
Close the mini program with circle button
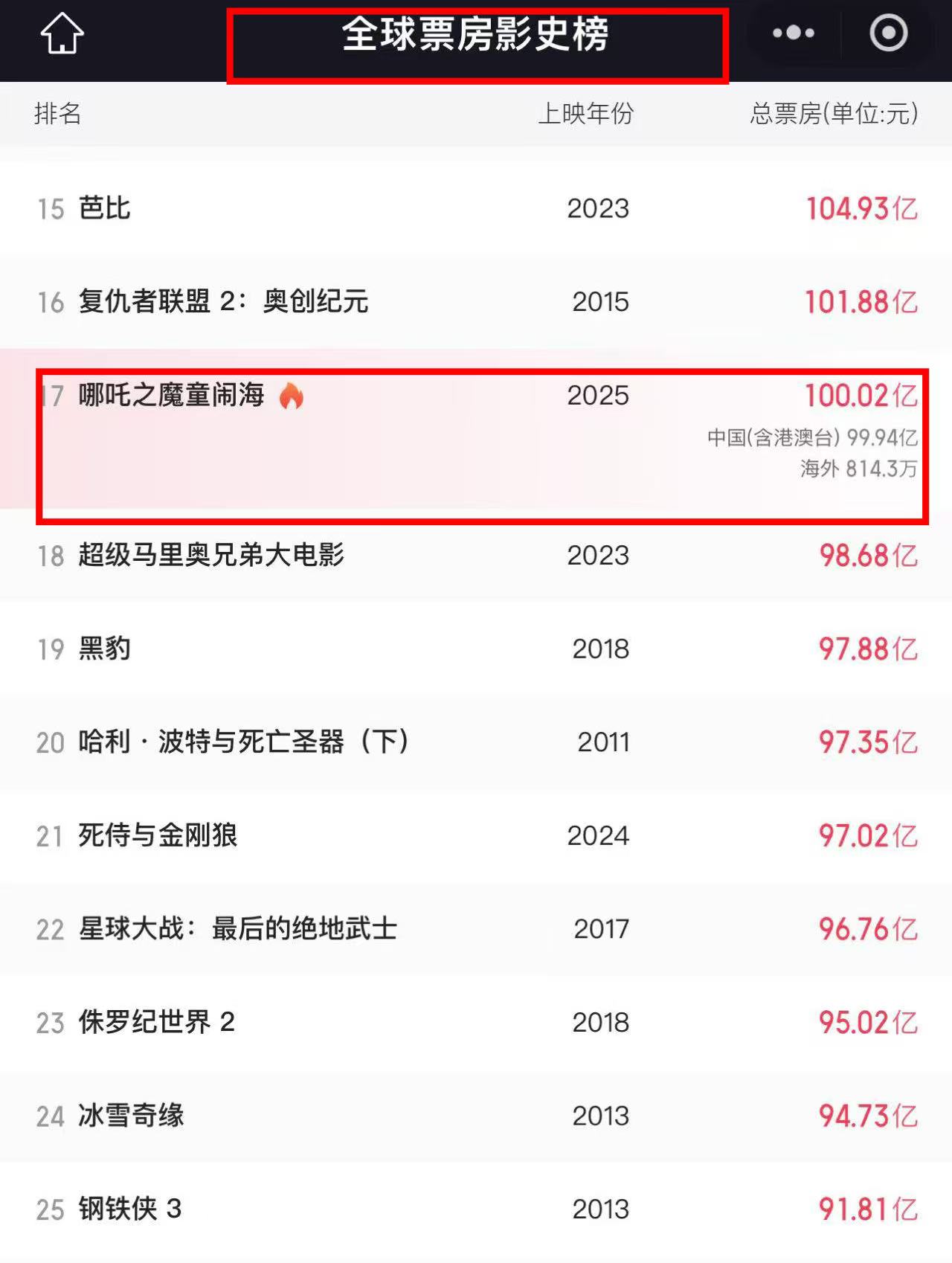coord(889,33)
